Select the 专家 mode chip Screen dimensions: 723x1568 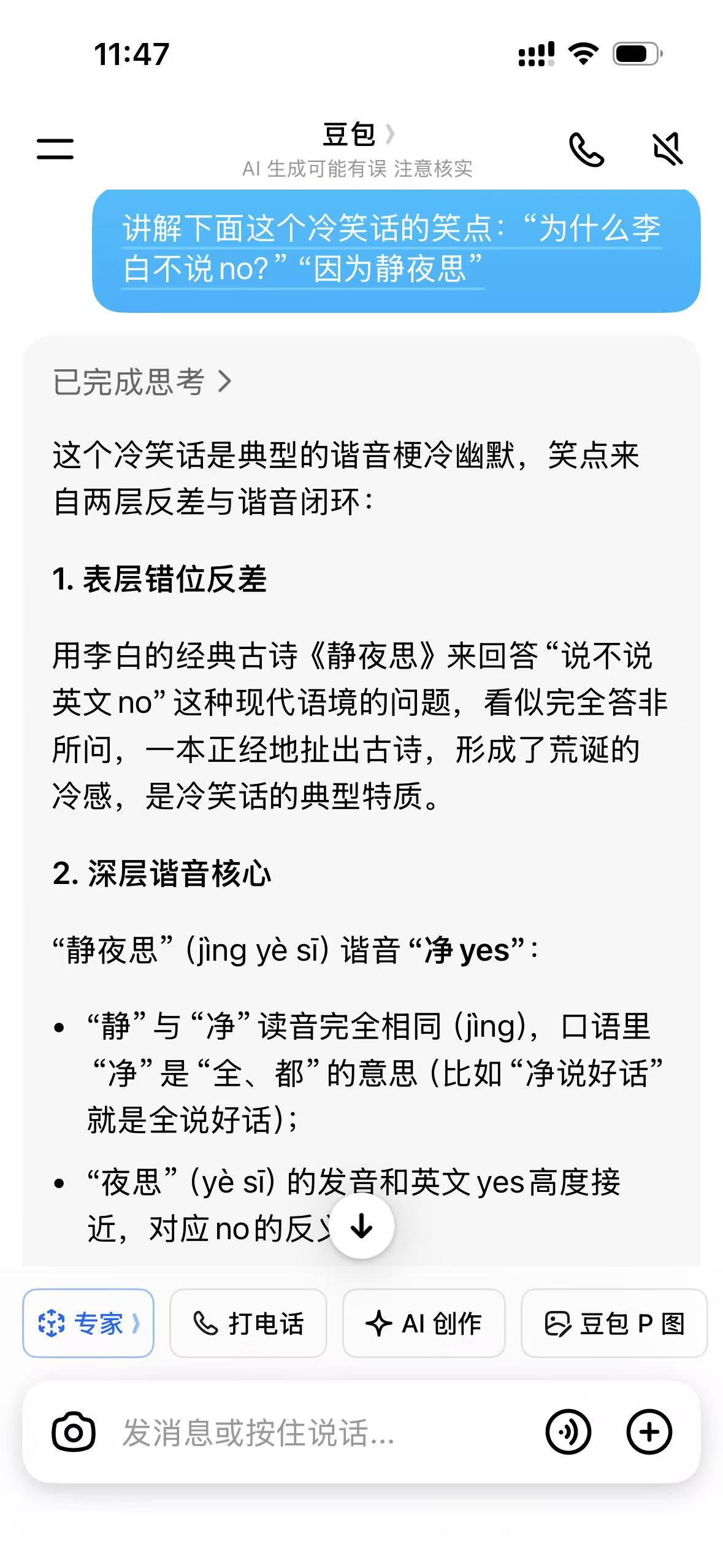88,1323
